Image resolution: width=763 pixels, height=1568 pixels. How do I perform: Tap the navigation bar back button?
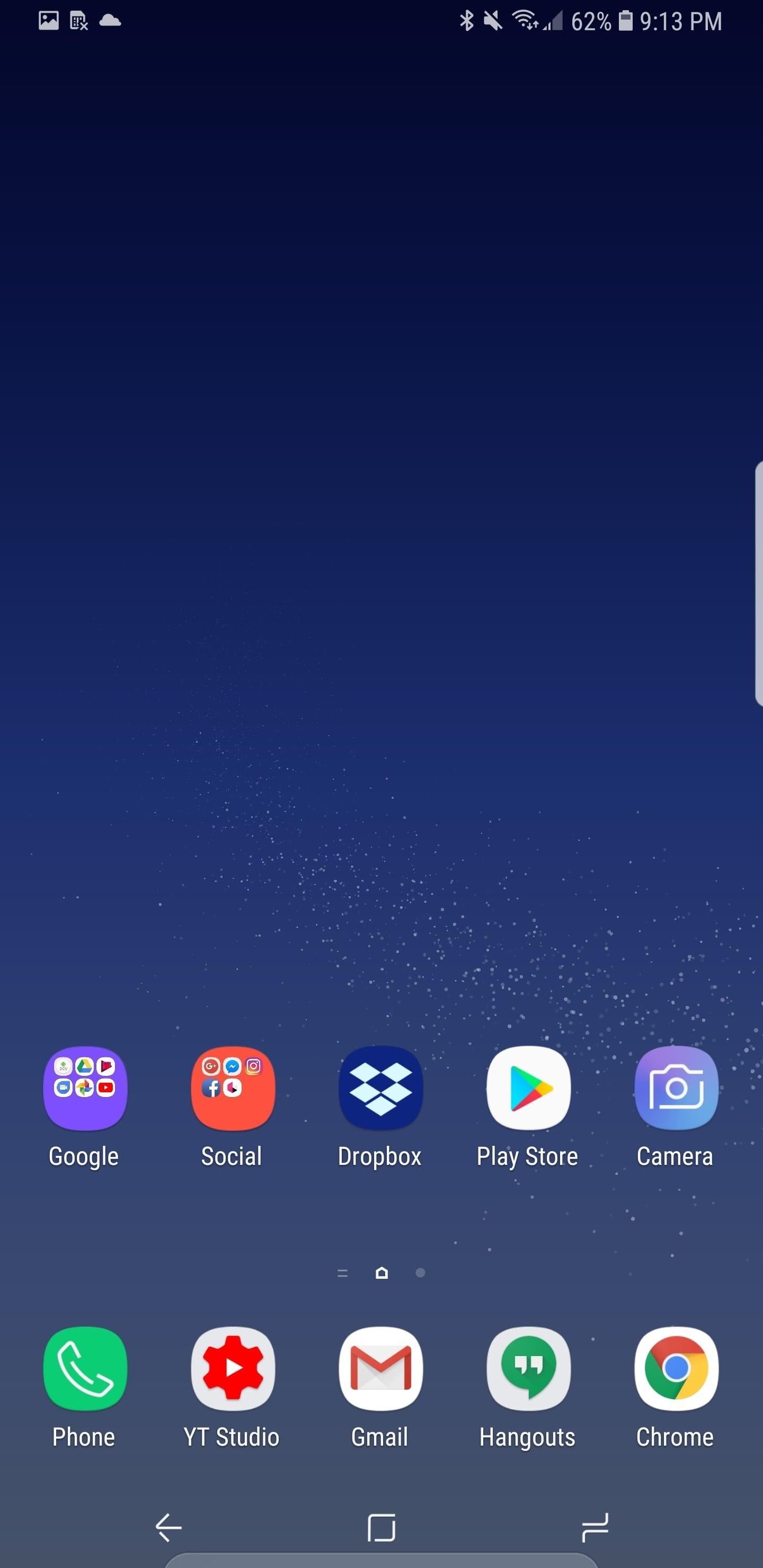168,1527
